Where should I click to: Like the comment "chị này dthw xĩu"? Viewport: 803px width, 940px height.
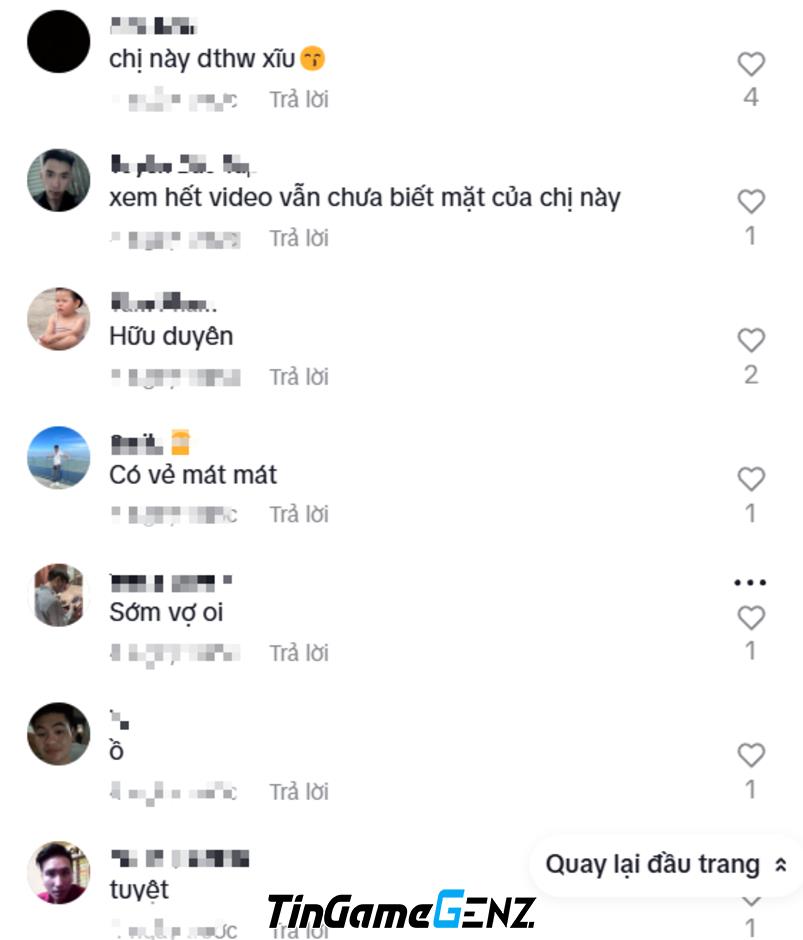(751, 65)
